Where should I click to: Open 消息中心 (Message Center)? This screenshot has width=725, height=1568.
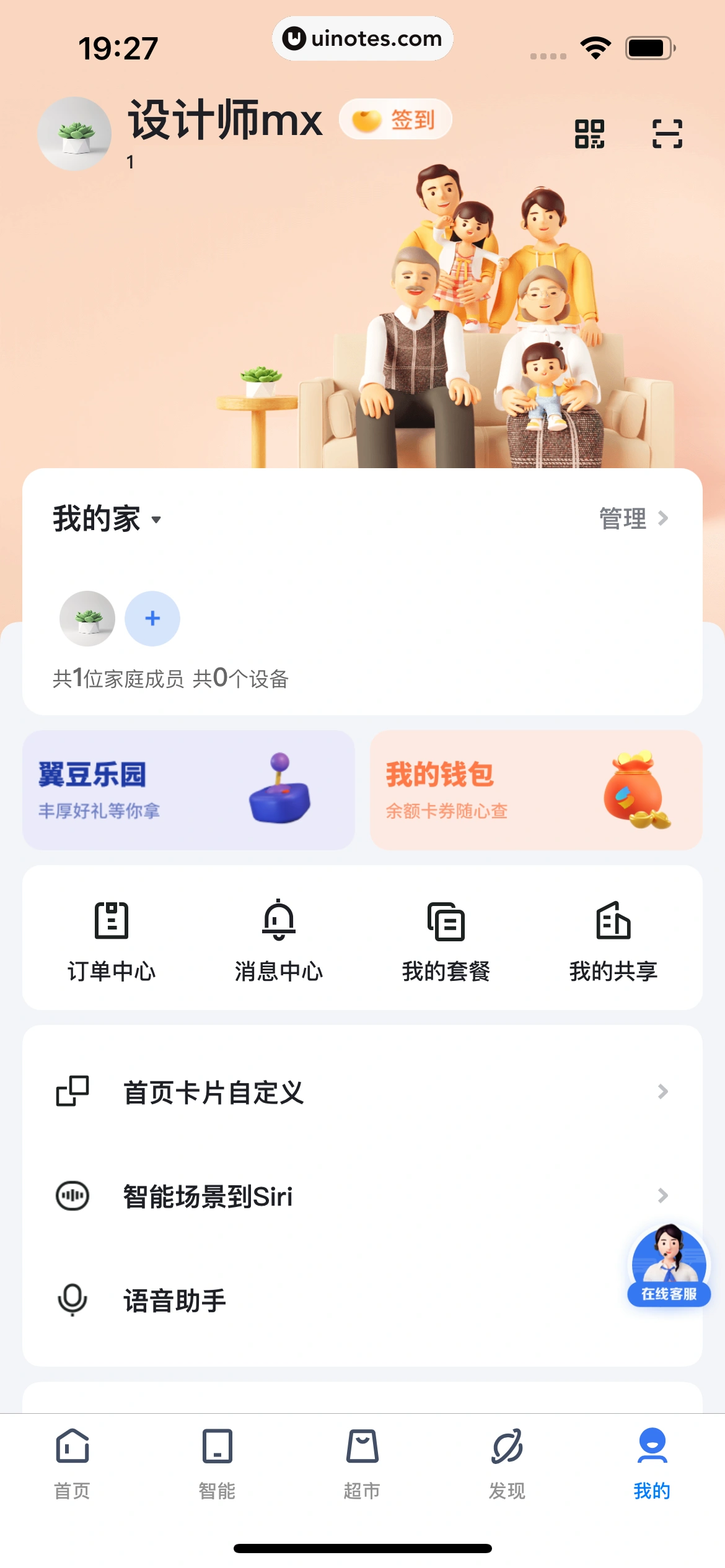tap(280, 941)
